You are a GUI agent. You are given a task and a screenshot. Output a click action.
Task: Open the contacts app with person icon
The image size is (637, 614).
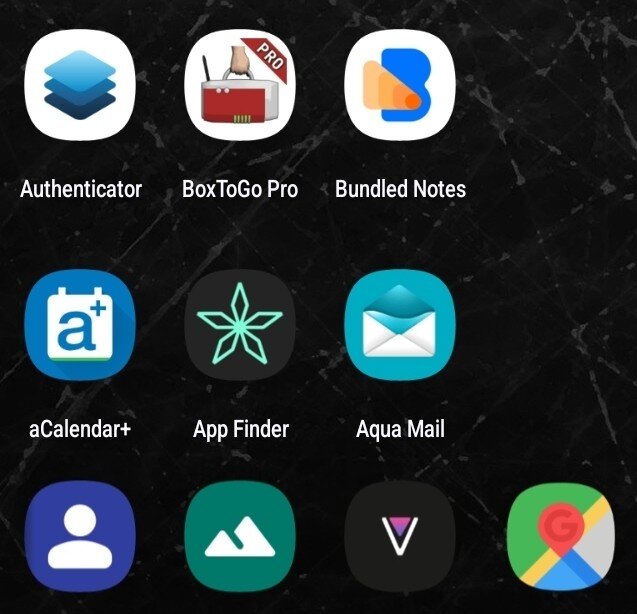[80, 540]
